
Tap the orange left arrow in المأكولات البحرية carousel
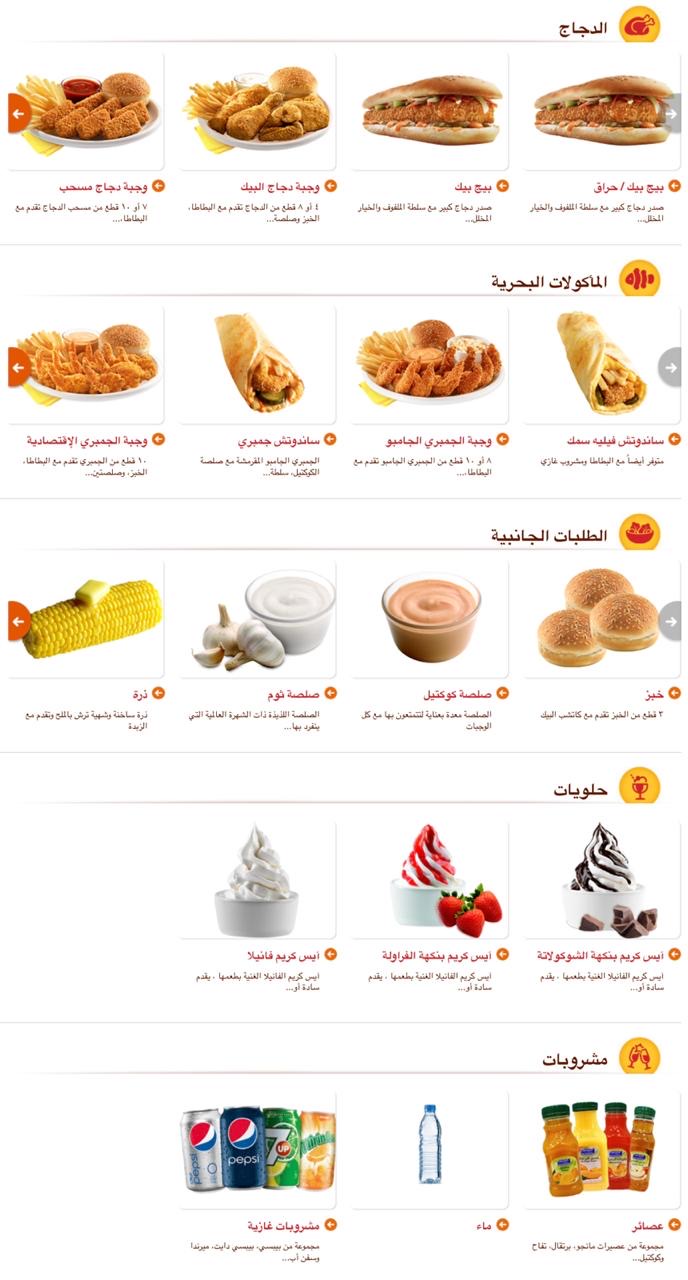pyautogui.click(x=18, y=367)
